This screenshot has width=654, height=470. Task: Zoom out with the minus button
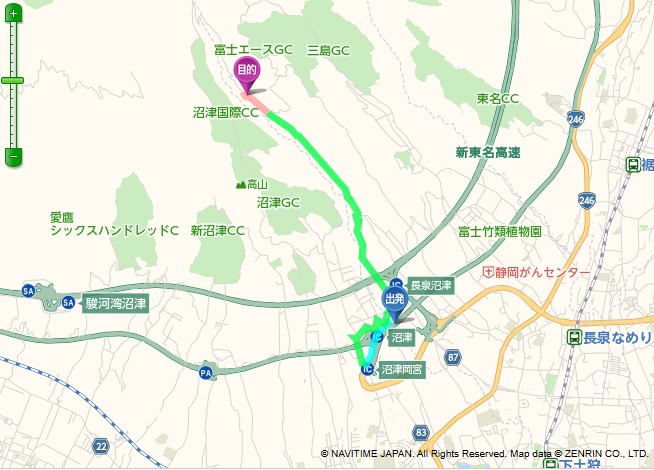pos(13,157)
